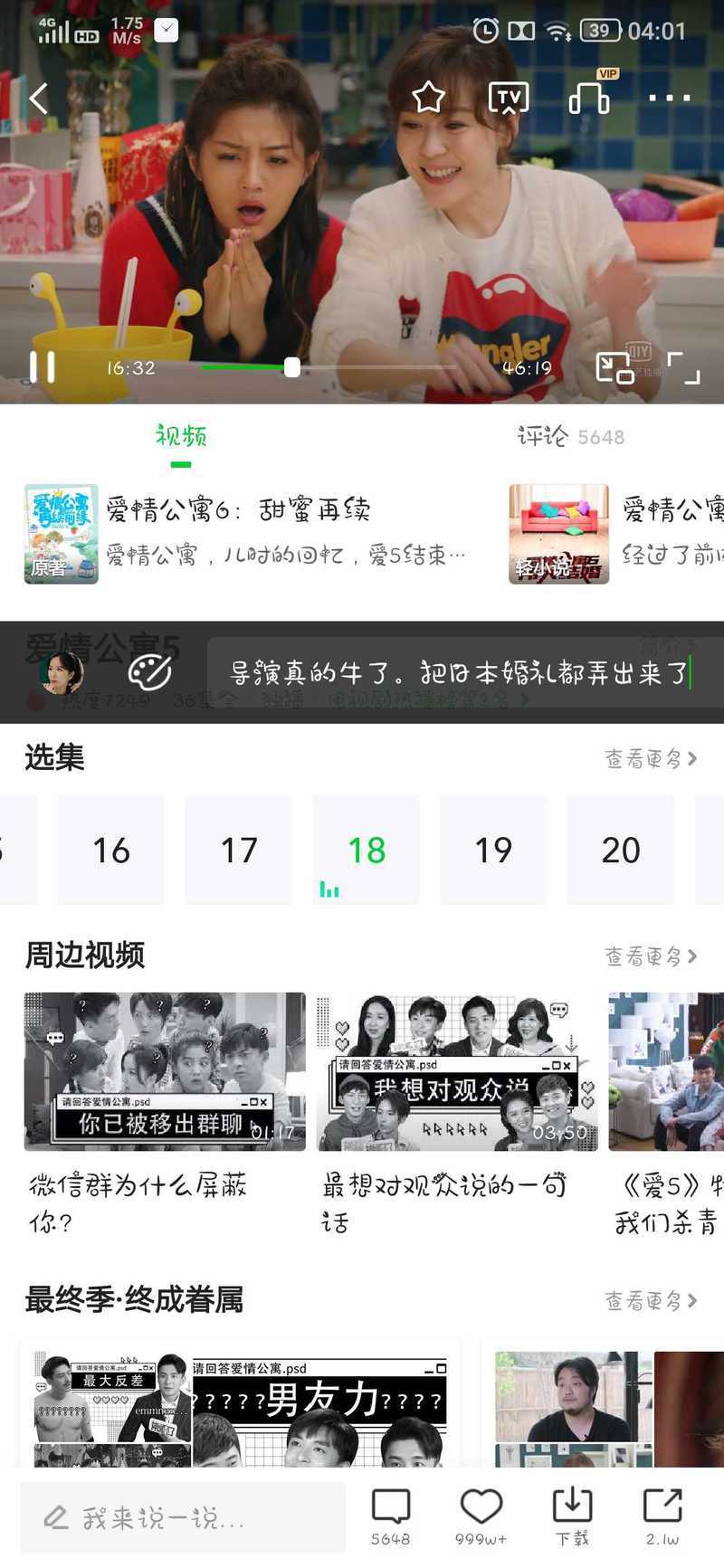724x1568 pixels.
Task: View more in the 选集 section
Action: [x=651, y=758]
